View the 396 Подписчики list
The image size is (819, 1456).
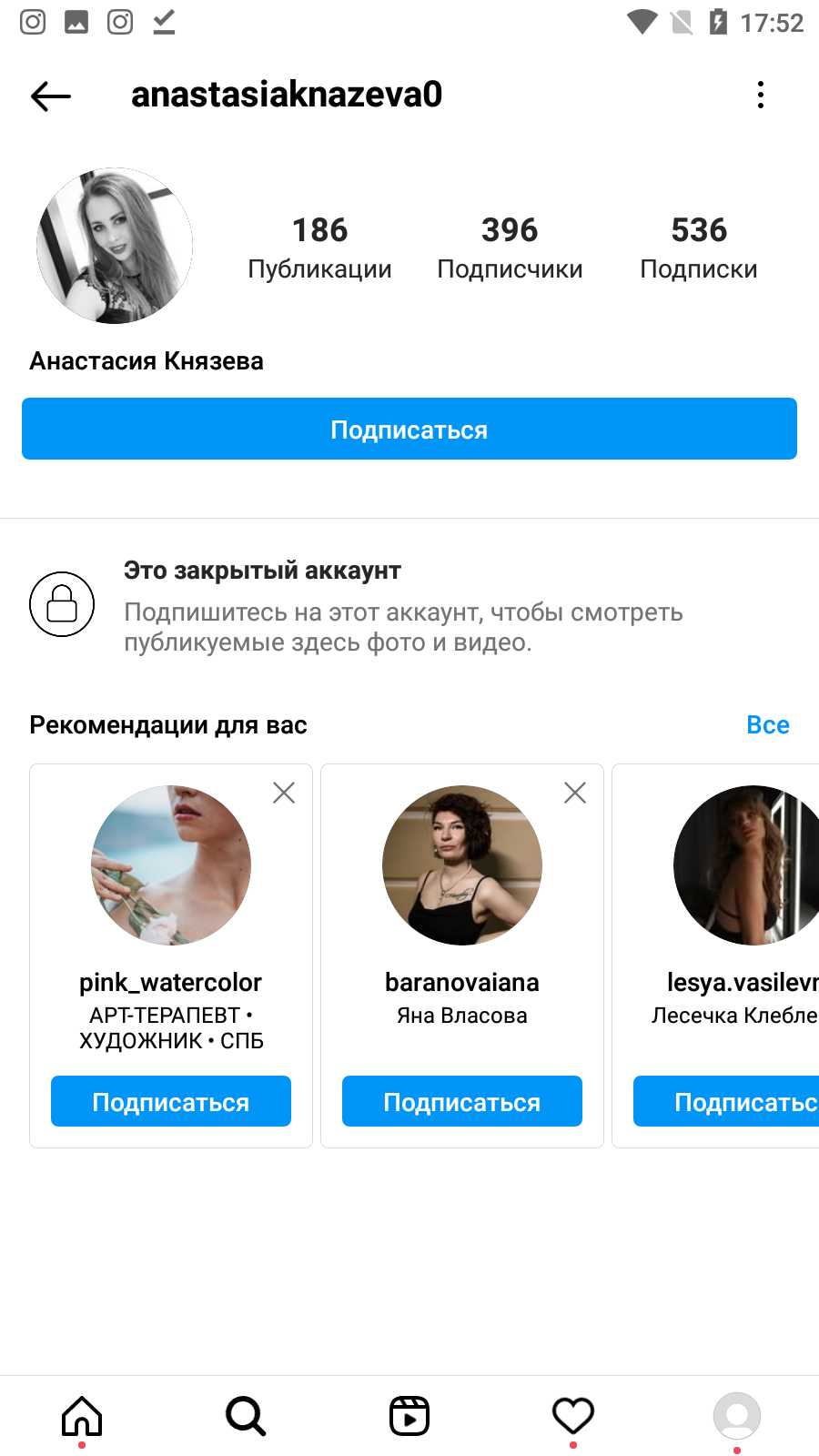click(x=510, y=248)
